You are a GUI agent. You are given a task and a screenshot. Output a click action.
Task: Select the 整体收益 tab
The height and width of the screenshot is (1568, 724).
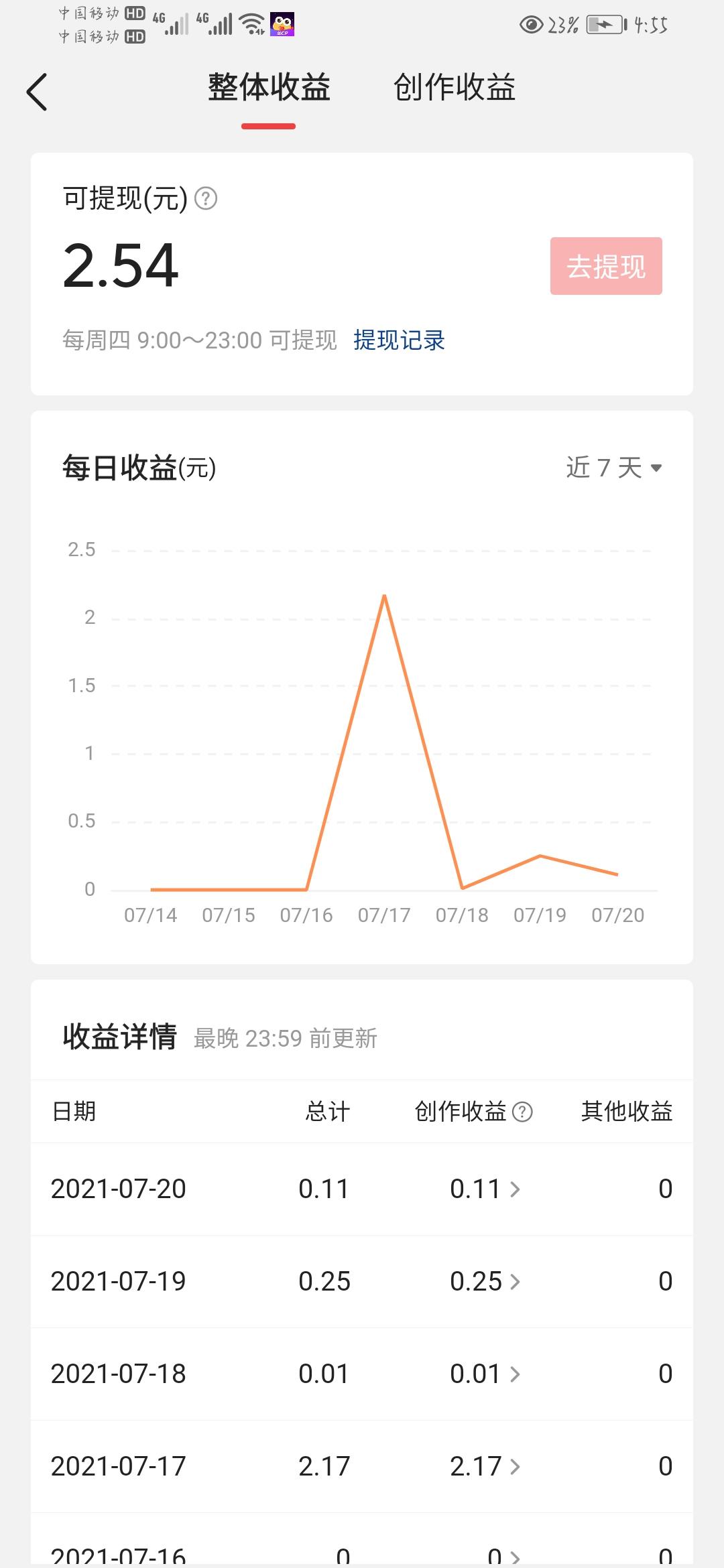(269, 88)
